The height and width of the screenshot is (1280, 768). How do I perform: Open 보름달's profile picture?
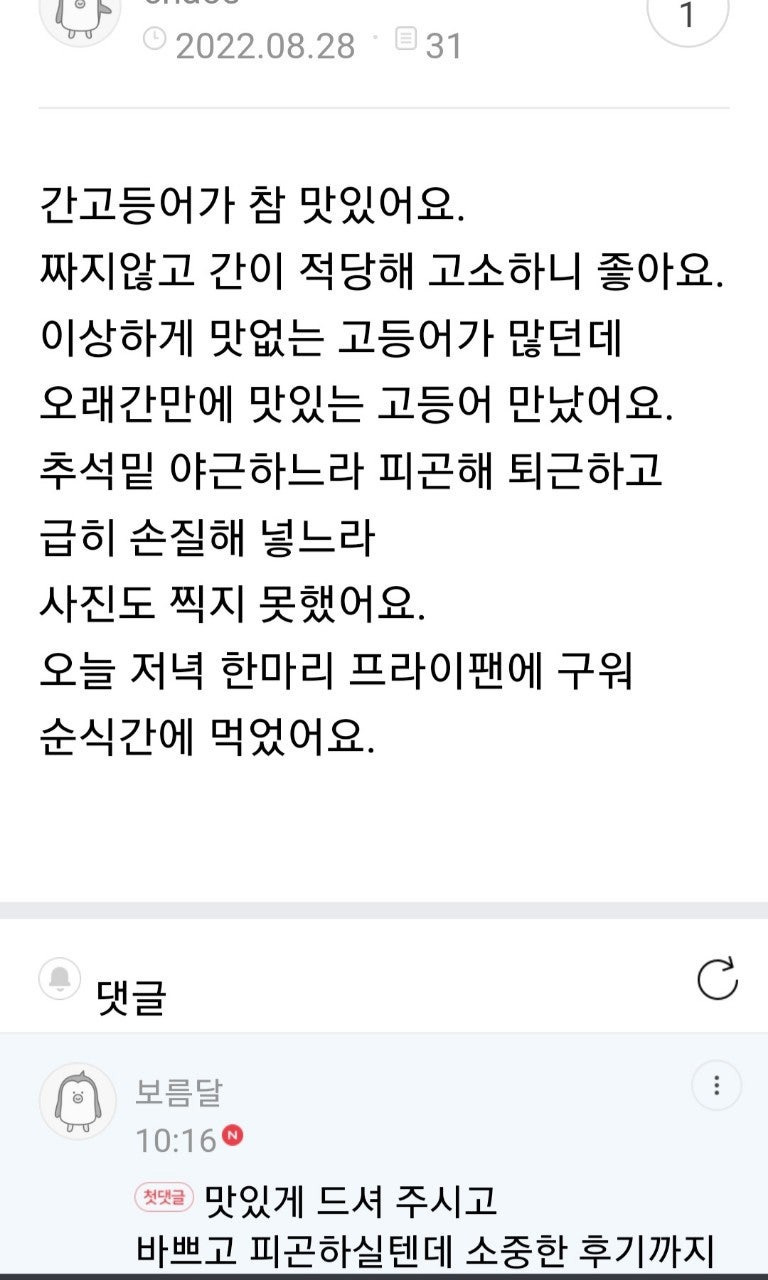click(78, 1101)
